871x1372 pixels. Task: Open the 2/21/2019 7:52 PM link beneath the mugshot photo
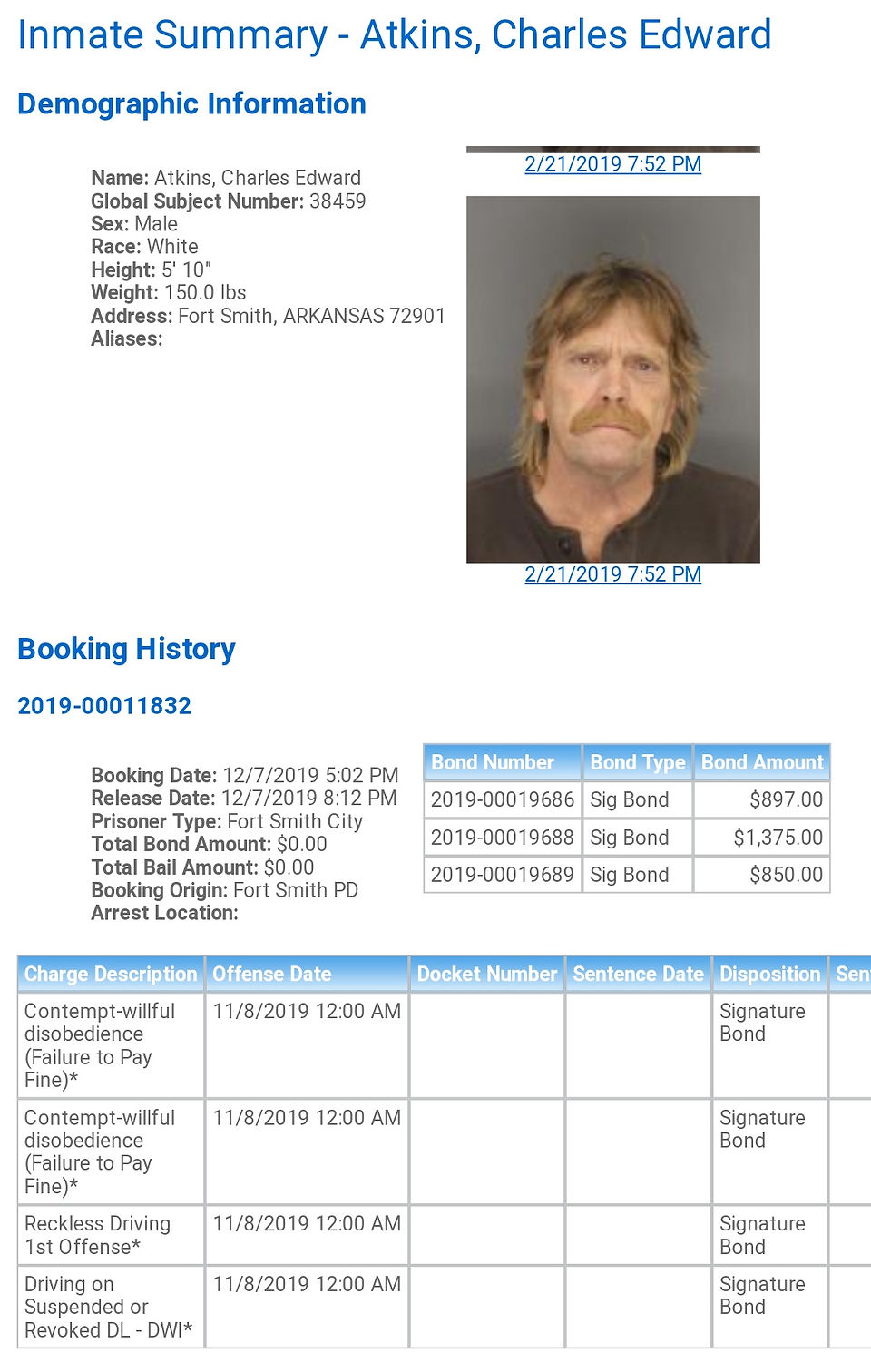tap(612, 574)
